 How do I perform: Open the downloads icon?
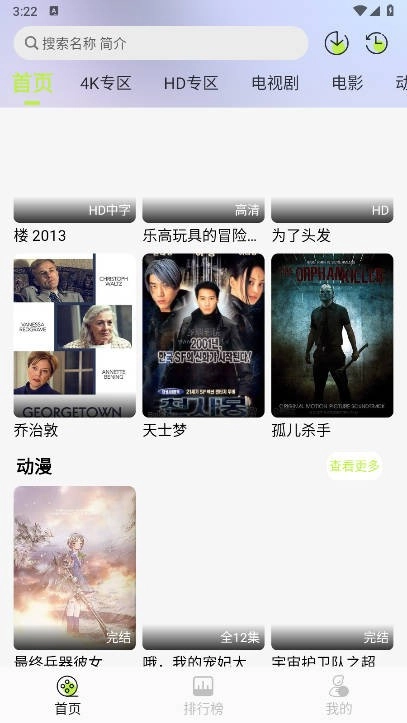336,43
